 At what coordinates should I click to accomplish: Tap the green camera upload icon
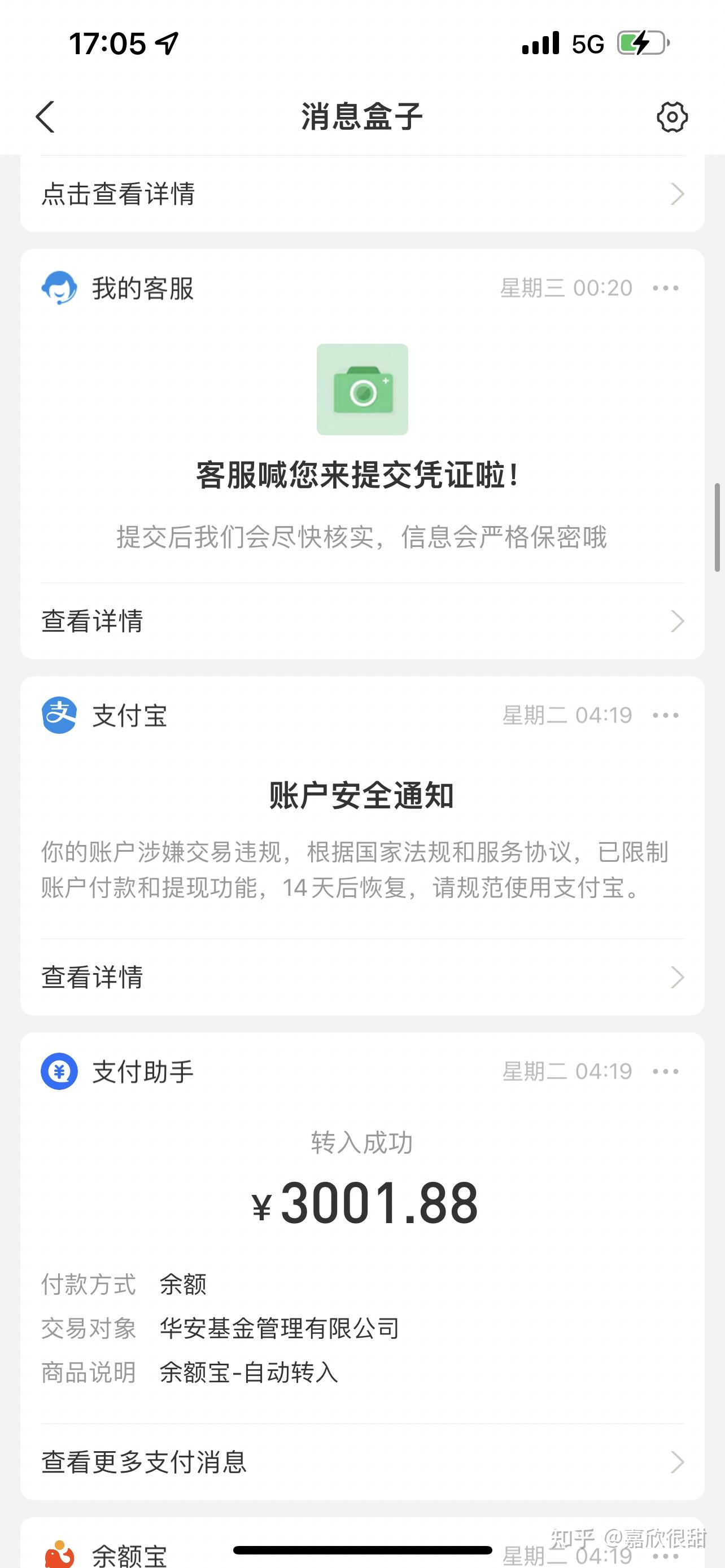pyautogui.click(x=362, y=389)
